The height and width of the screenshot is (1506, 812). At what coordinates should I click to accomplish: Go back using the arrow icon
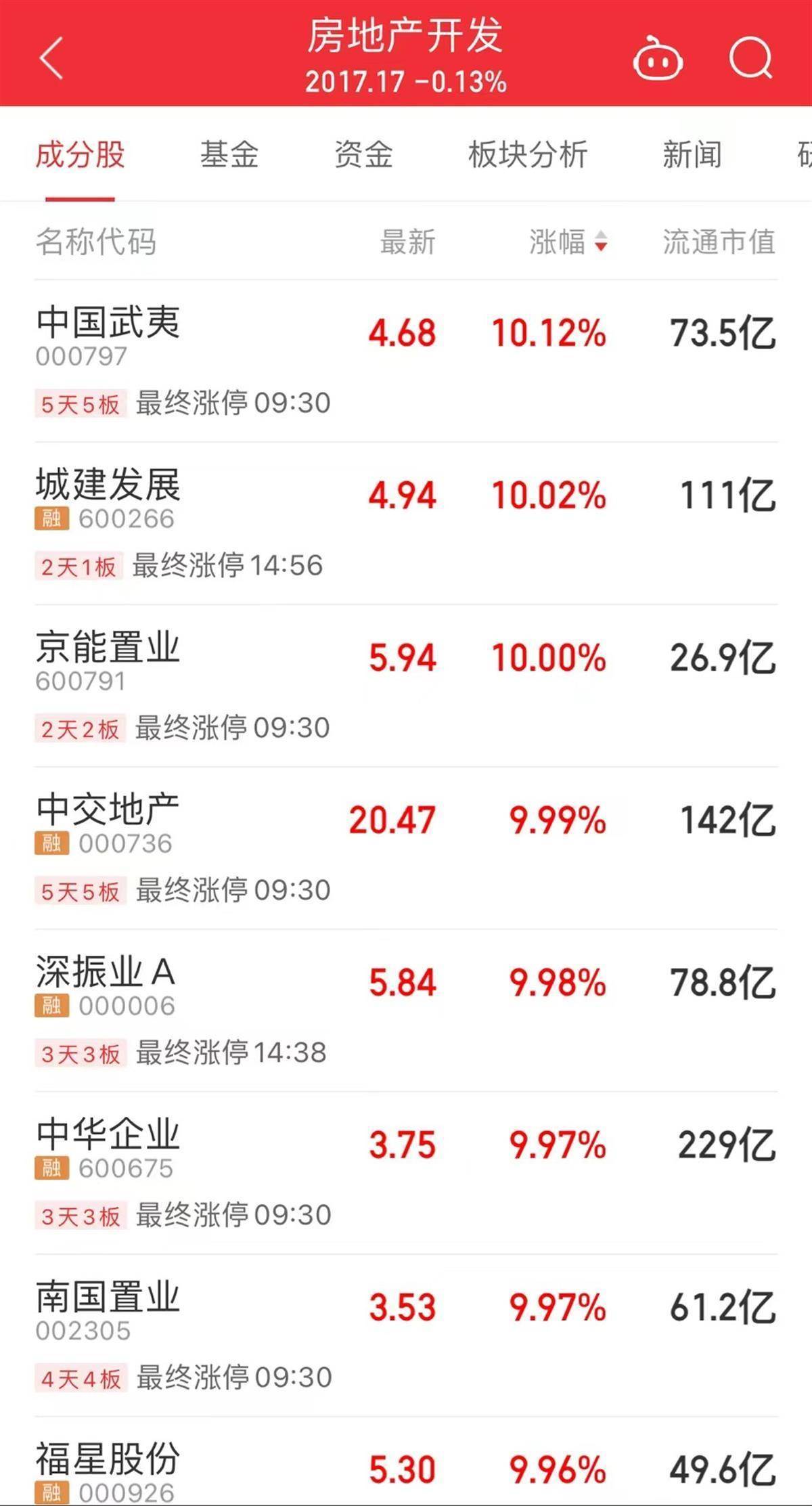pyautogui.click(x=52, y=58)
